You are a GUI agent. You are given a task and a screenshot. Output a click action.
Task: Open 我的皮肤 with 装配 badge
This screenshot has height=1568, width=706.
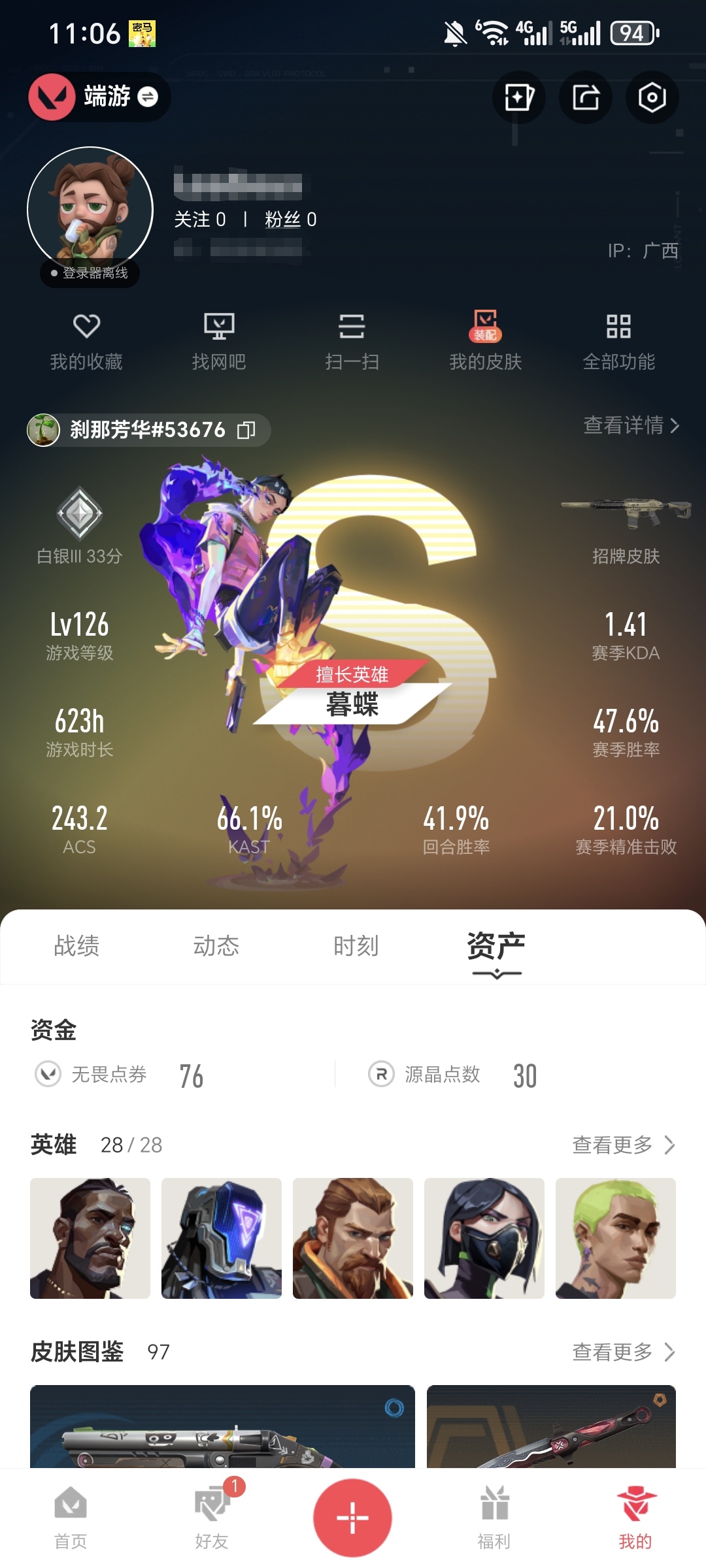pyautogui.click(x=486, y=340)
